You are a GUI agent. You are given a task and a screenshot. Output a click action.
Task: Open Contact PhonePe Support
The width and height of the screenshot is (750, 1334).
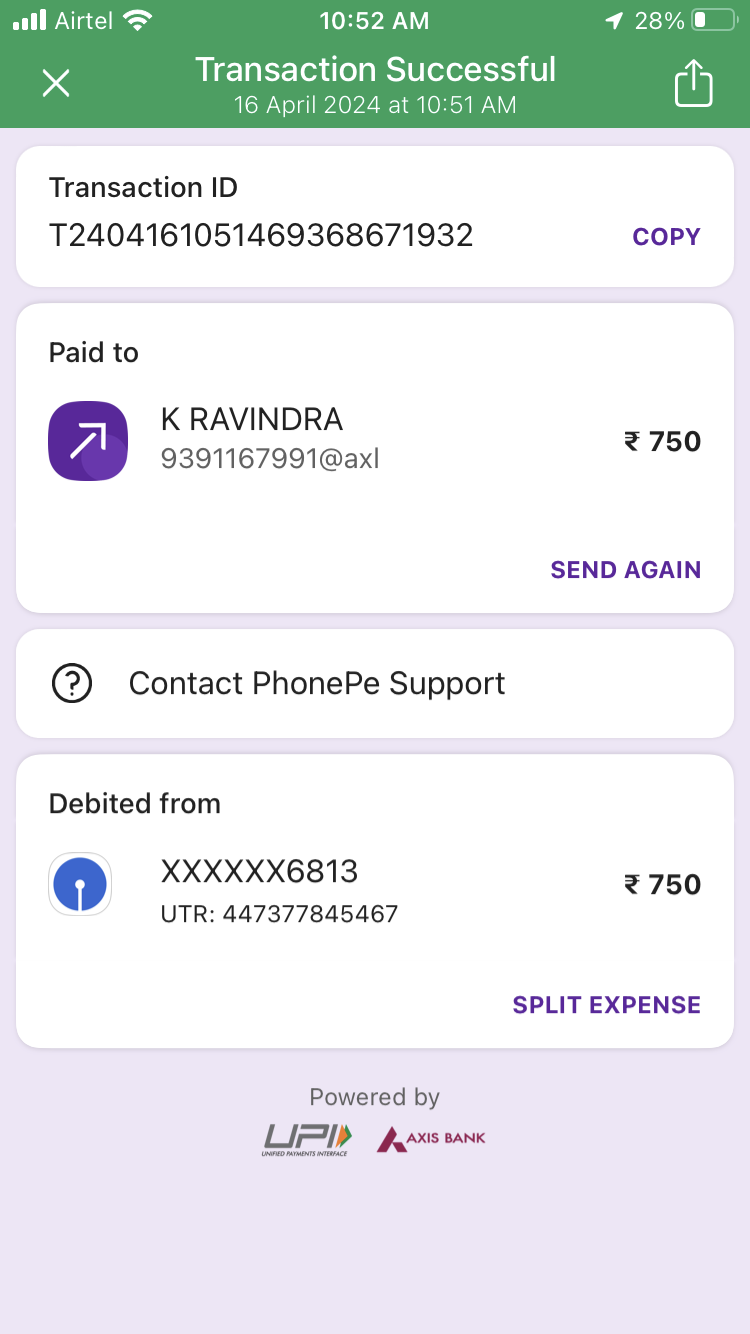[316, 684]
